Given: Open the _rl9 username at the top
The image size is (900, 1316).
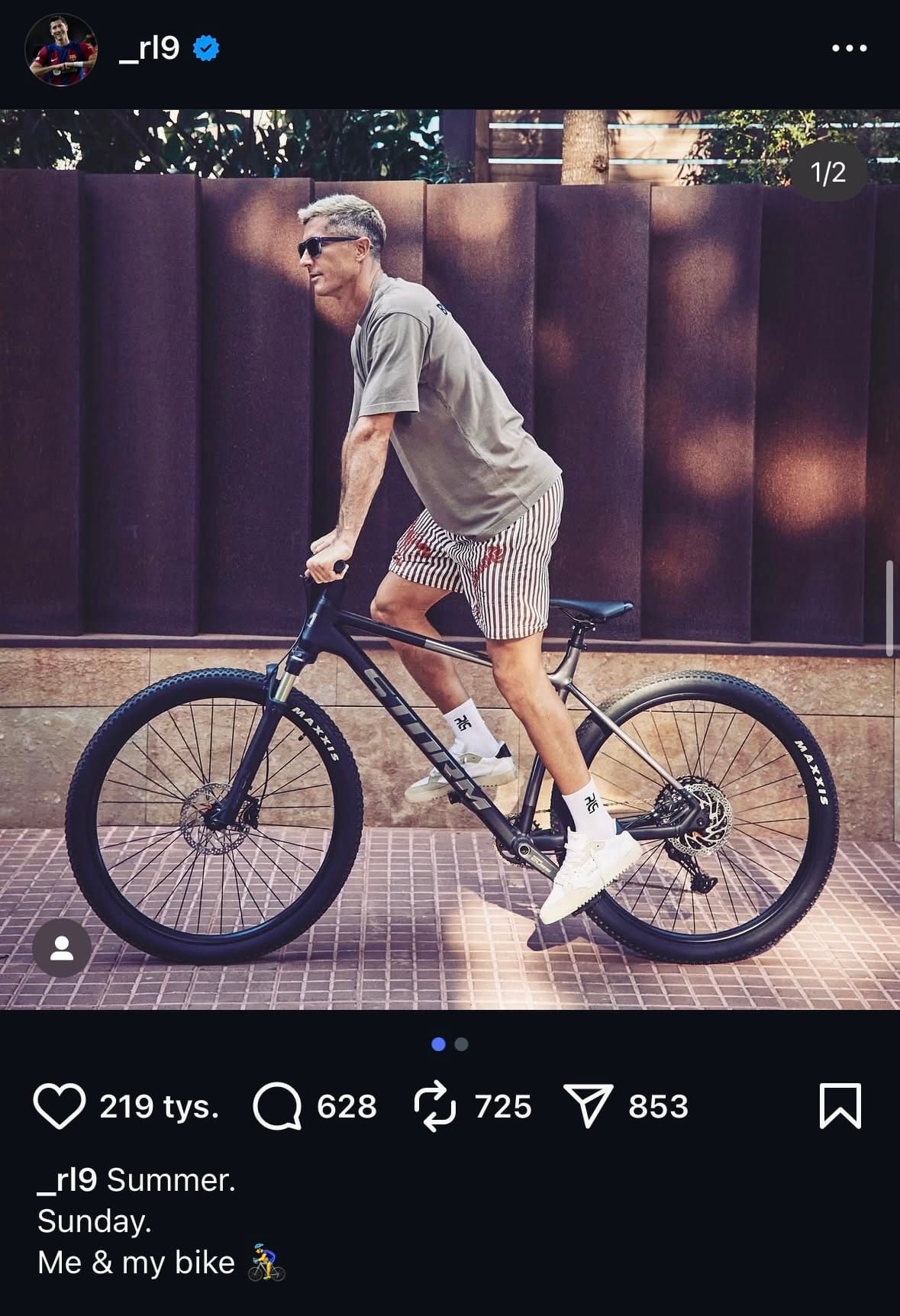Looking at the screenshot, I should pos(150,49).
